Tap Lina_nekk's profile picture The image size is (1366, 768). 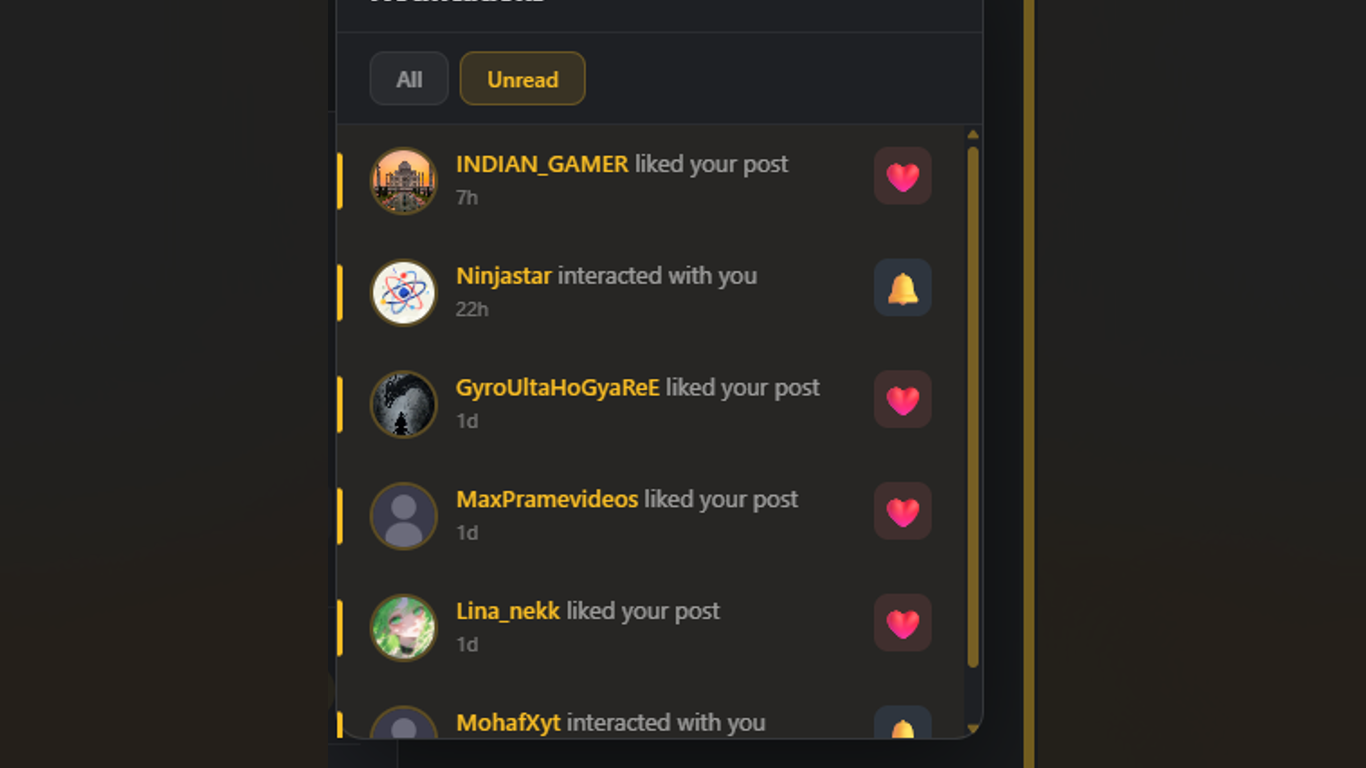coord(404,628)
